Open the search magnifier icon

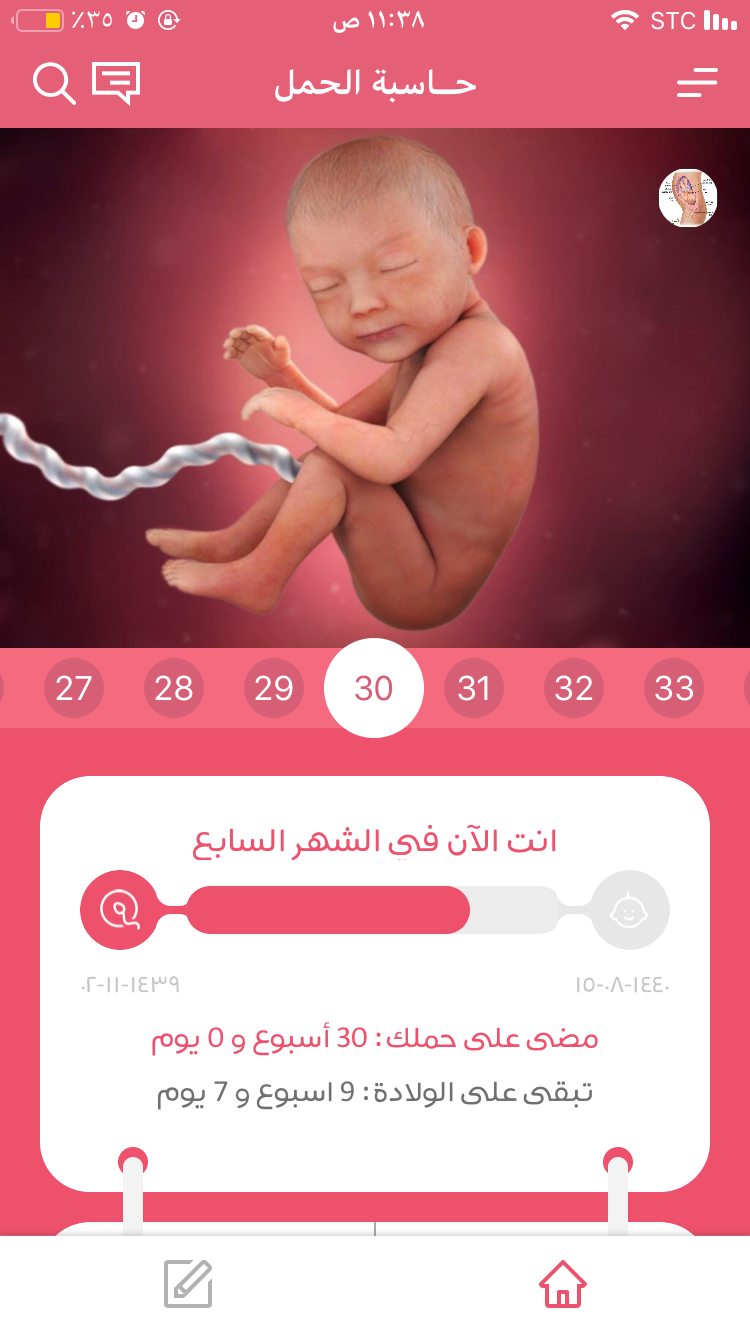pos(54,84)
